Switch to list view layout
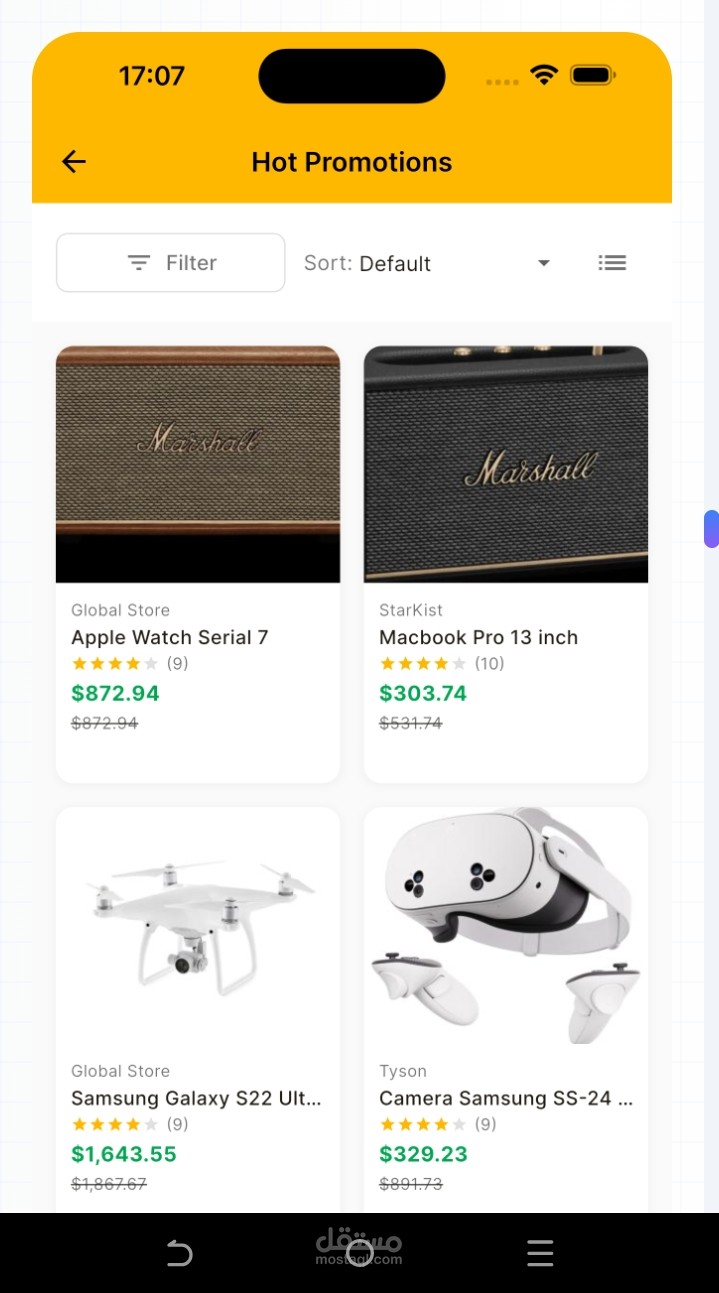The image size is (719, 1293). pyautogui.click(x=612, y=263)
